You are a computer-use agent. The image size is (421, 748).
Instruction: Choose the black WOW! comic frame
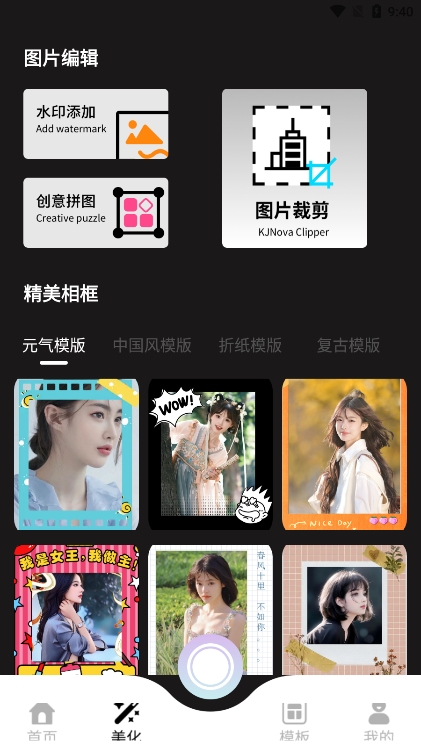point(211,454)
